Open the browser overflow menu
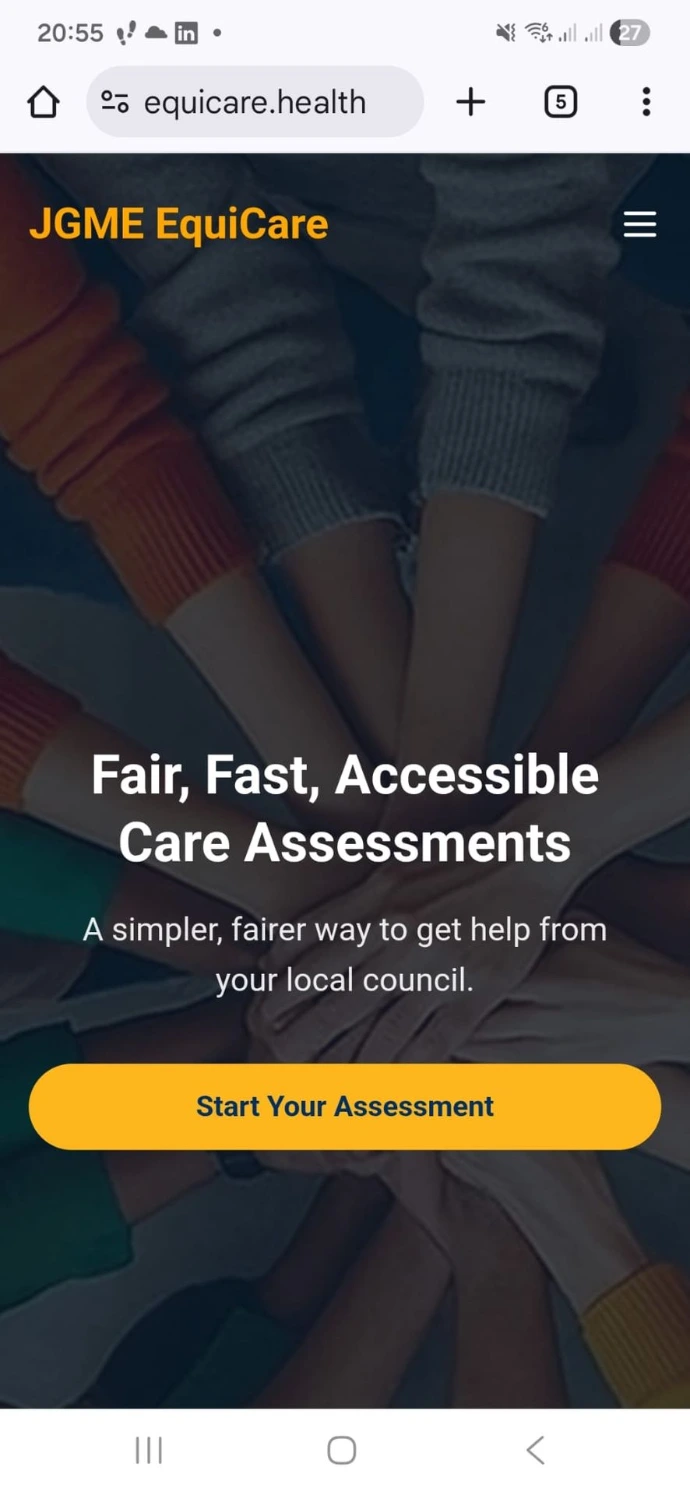The height and width of the screenshot is (1495, 690). (646, 102)
